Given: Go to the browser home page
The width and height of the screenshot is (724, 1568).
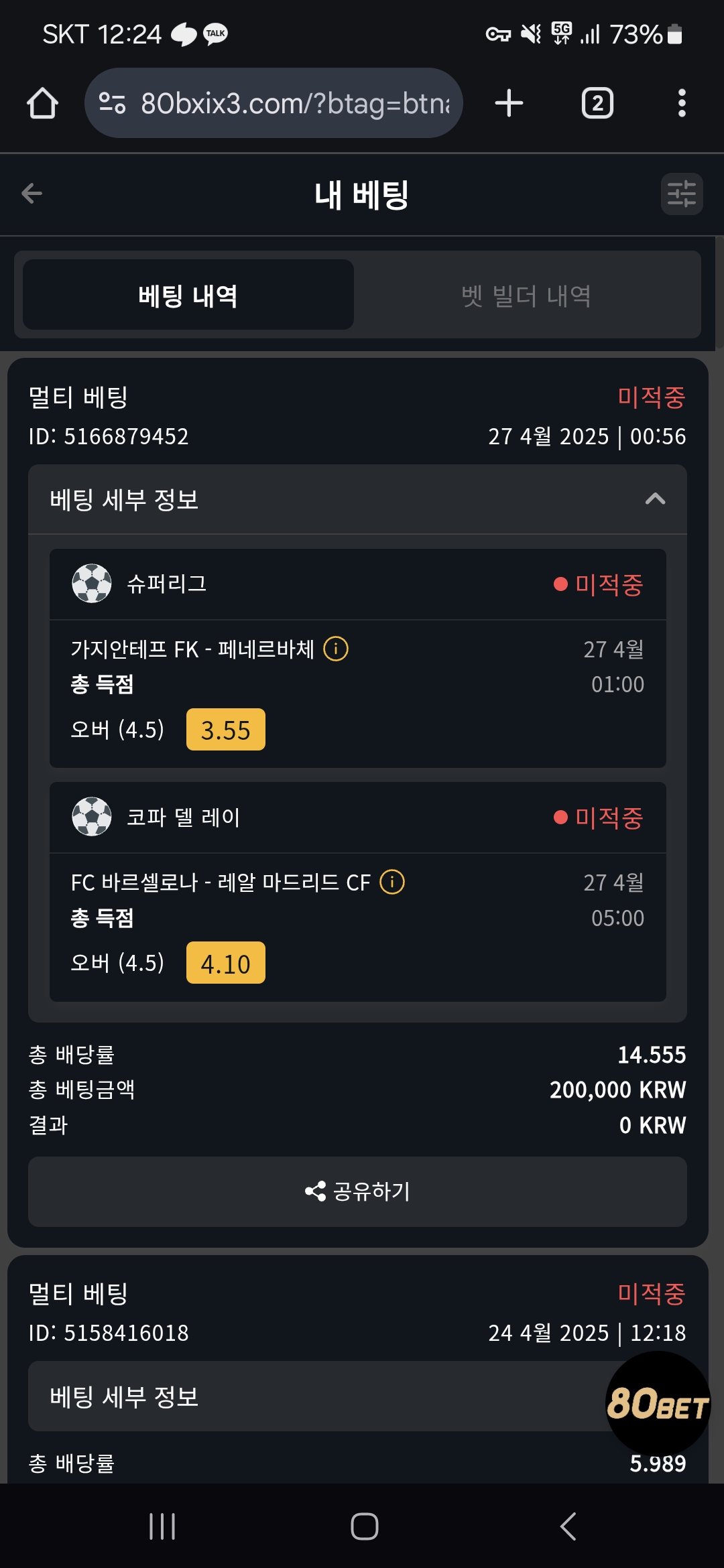Looking at the screenshot, I should (x=42, y=103).
